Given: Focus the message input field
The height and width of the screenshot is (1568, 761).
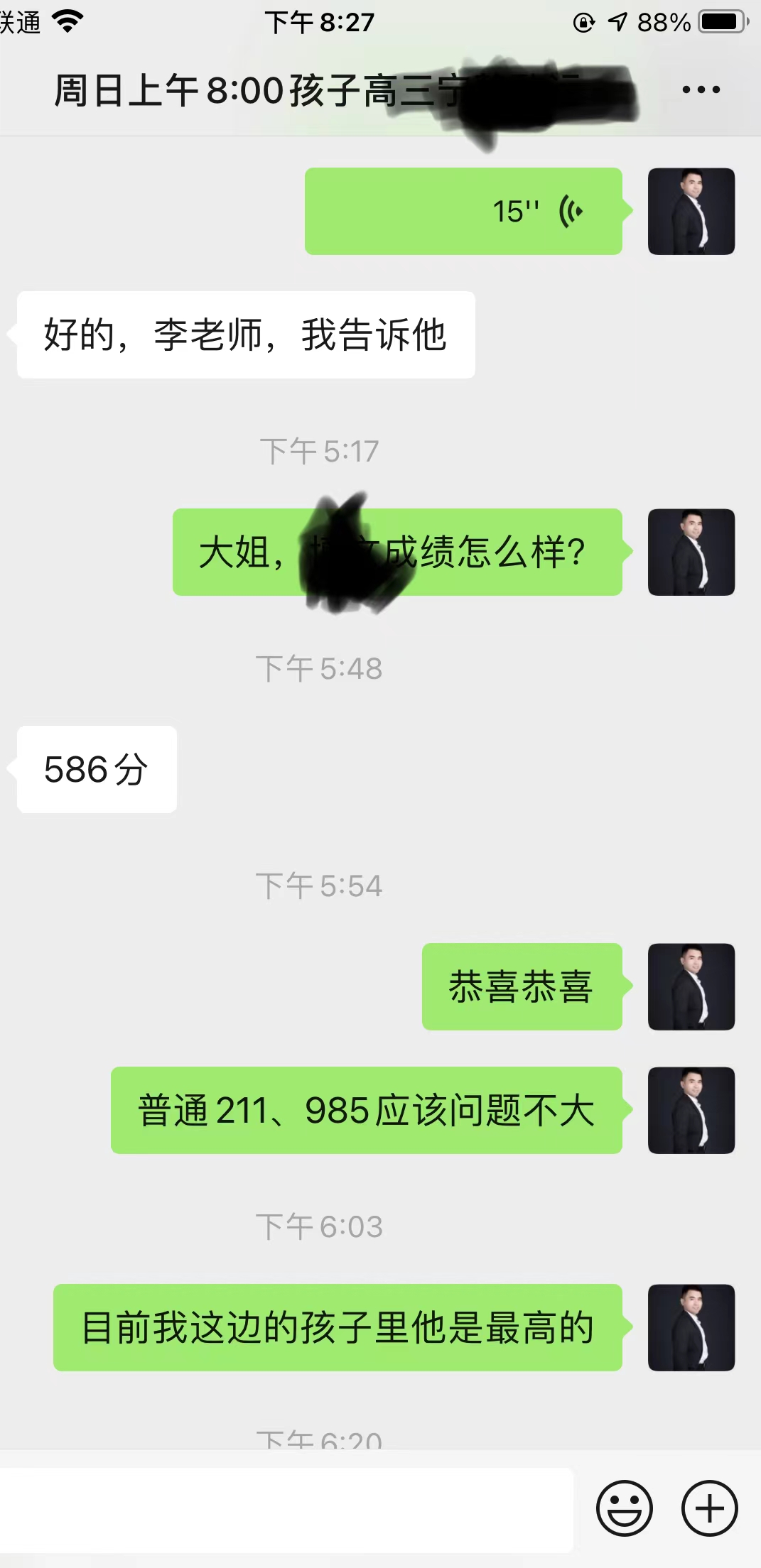Looking at the screenshot, I should (x=284, y=1508).
